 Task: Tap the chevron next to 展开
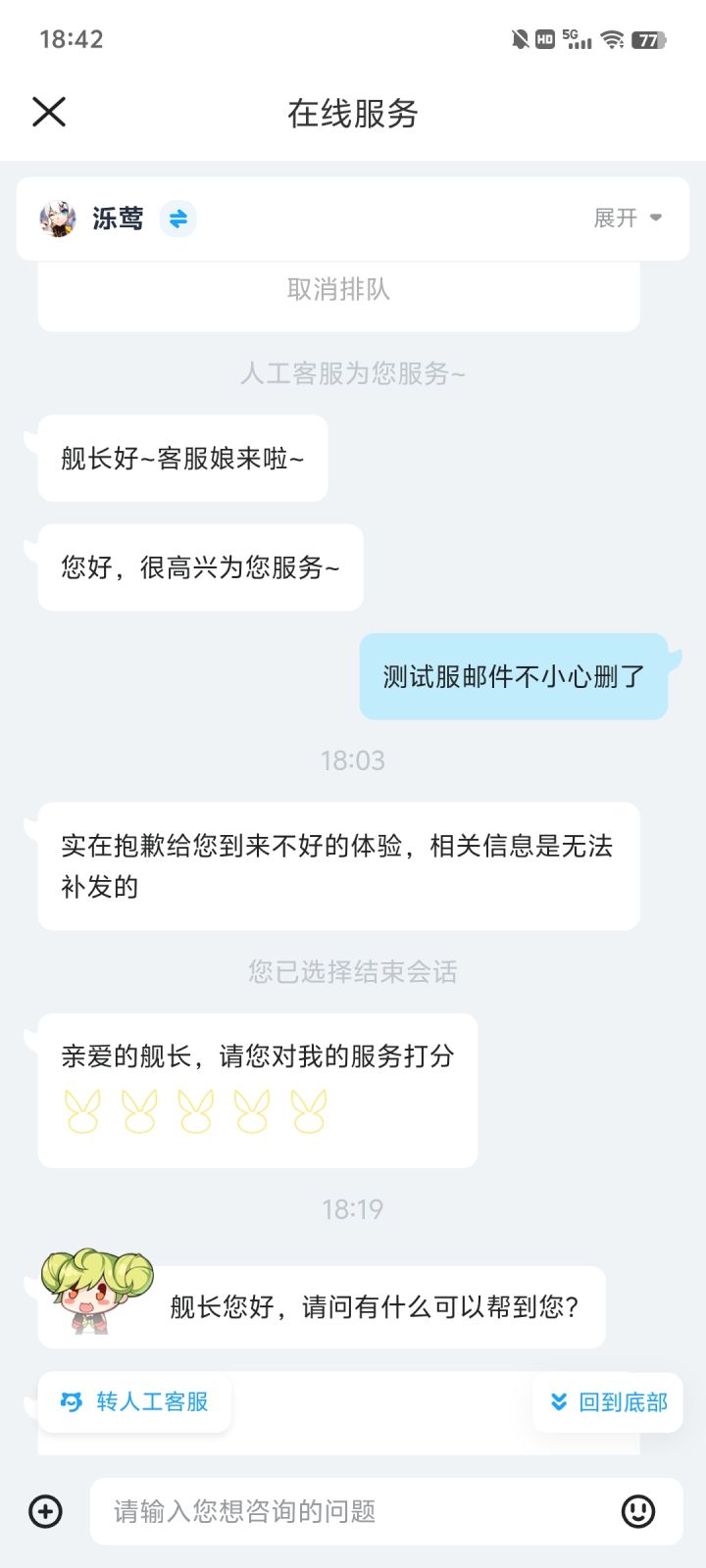pyautogui.click(x=655, y=219)
